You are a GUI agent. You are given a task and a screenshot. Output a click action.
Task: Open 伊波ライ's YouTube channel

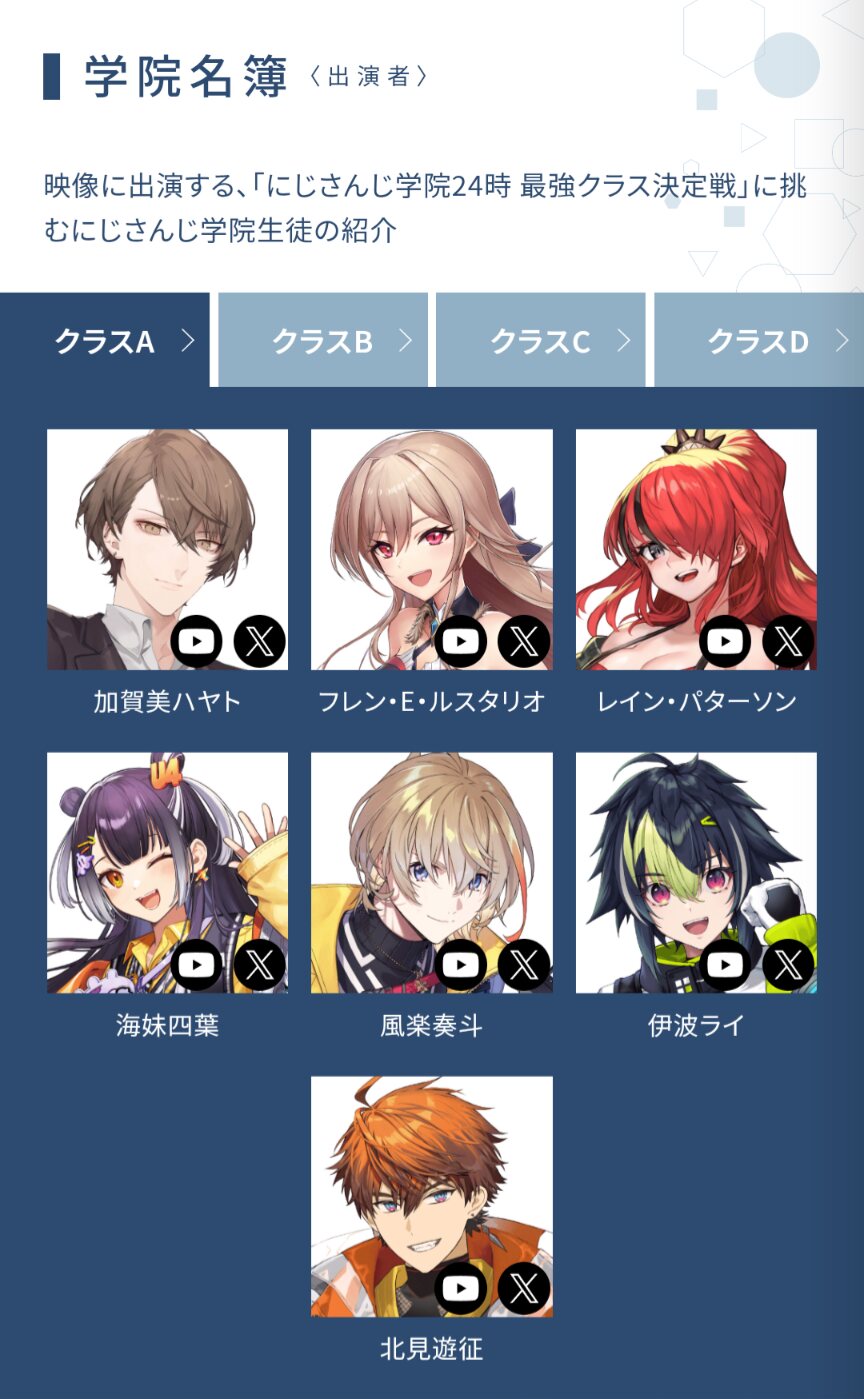coord(725,965)
